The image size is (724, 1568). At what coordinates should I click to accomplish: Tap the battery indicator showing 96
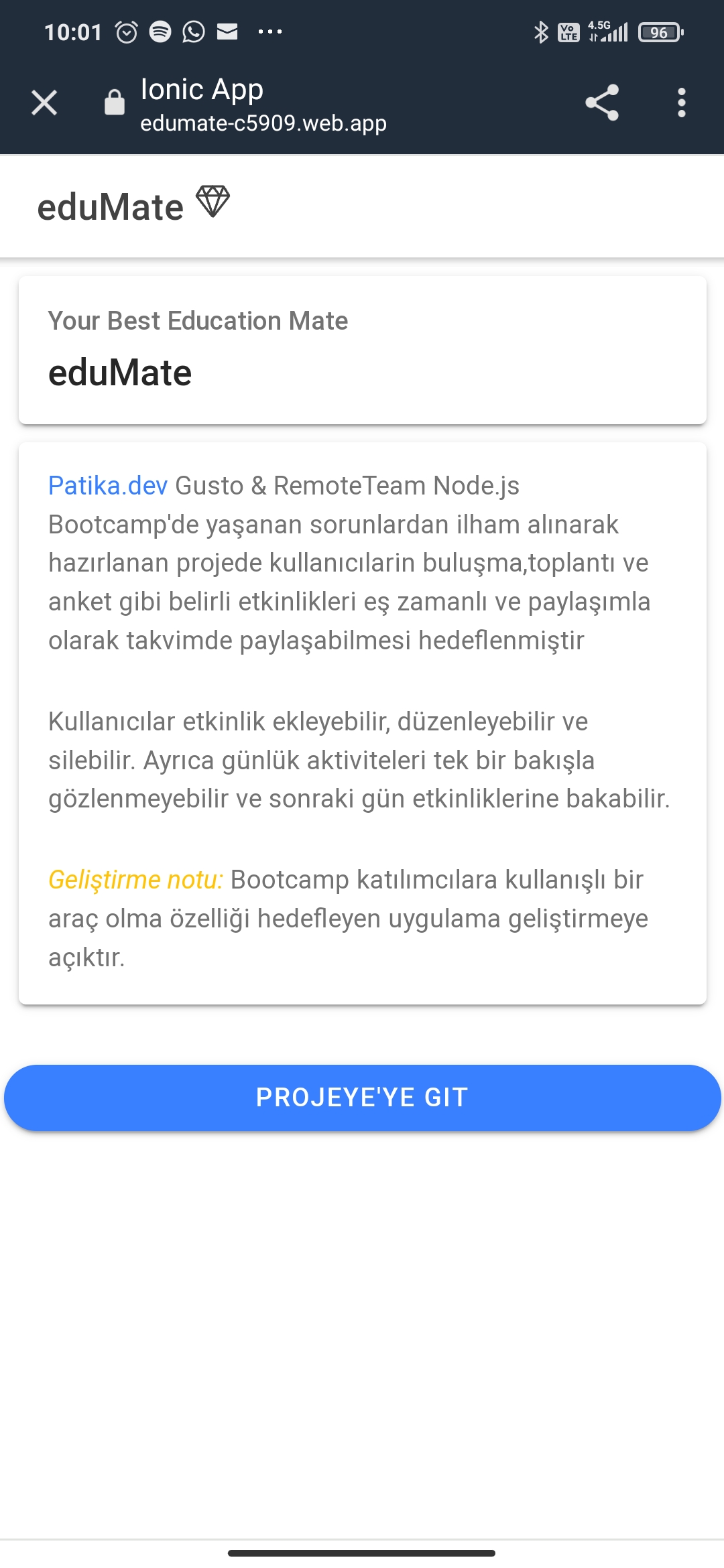coord(659,31)
